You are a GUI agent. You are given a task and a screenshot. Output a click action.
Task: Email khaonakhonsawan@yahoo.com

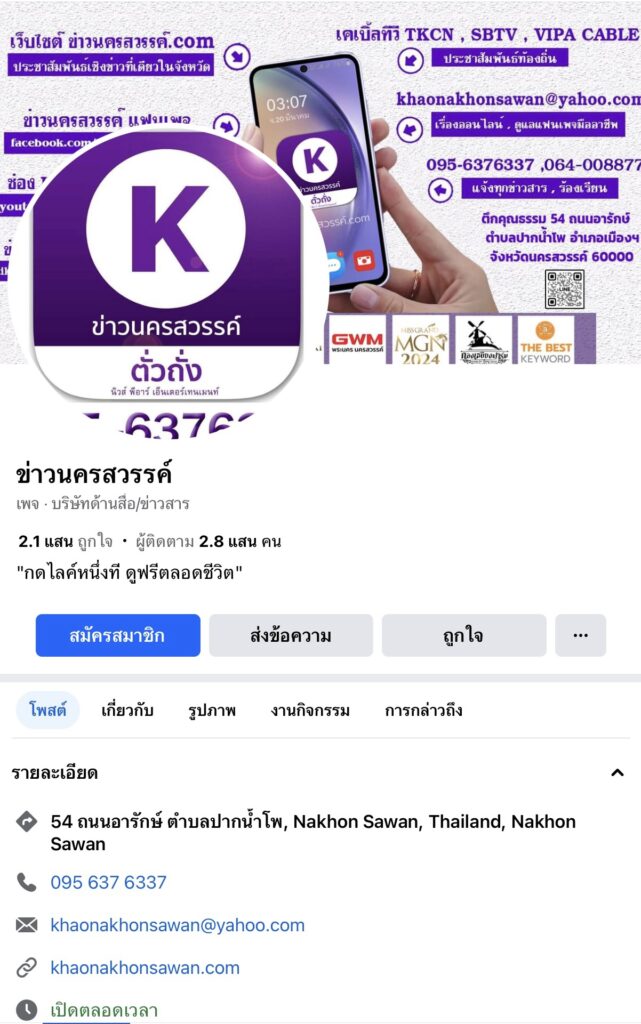point(177,925)
